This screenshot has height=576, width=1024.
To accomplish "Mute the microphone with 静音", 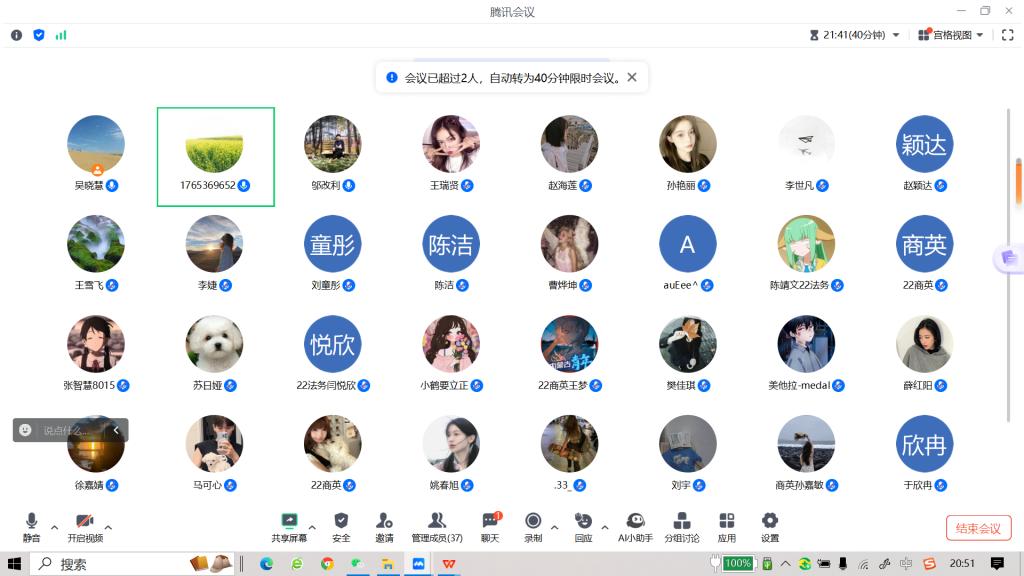I will [x=32, y=525].
